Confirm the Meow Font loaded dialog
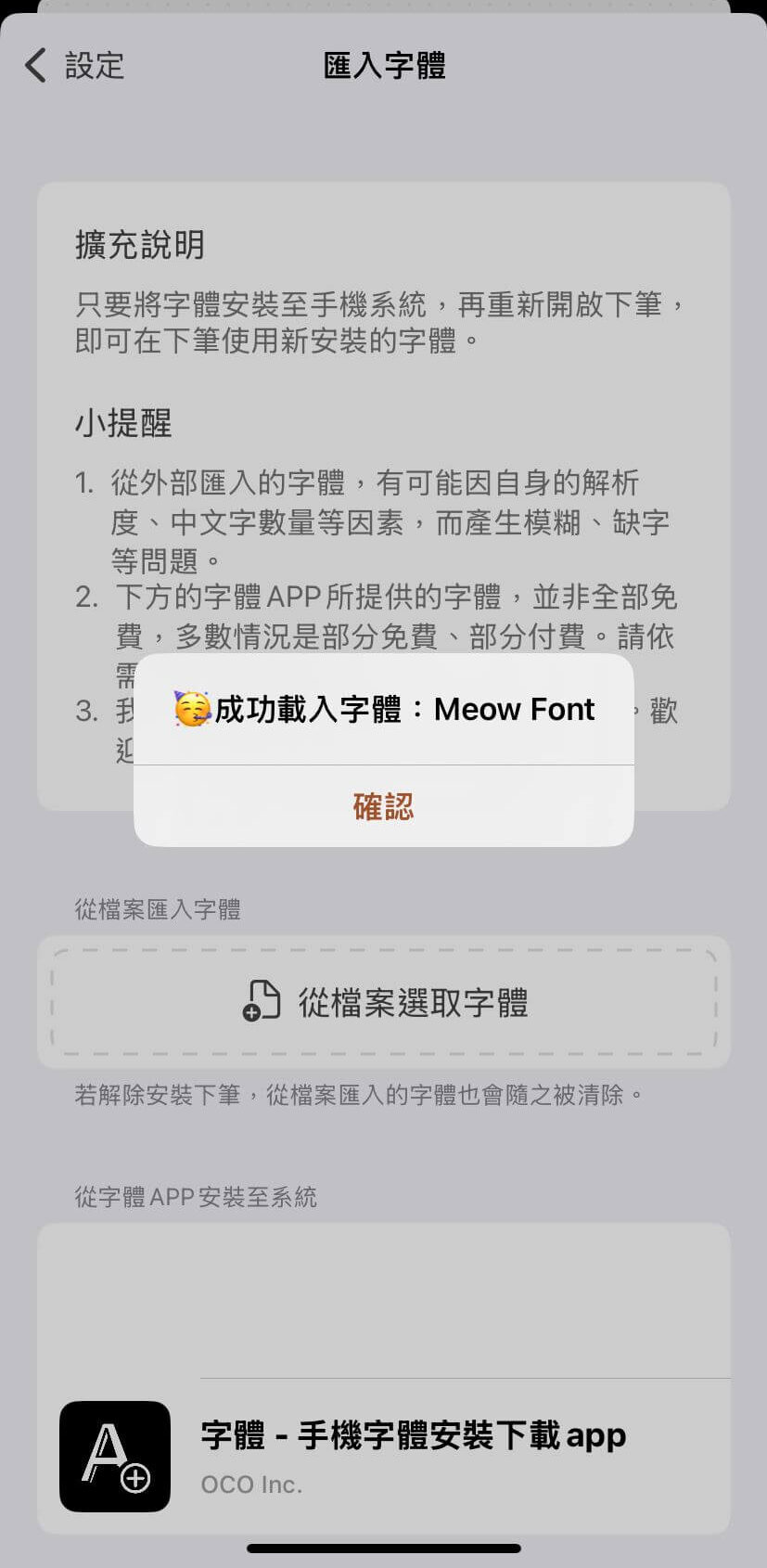The height and width of the screenshot is (1568, 767). click(x=383, y=806)
